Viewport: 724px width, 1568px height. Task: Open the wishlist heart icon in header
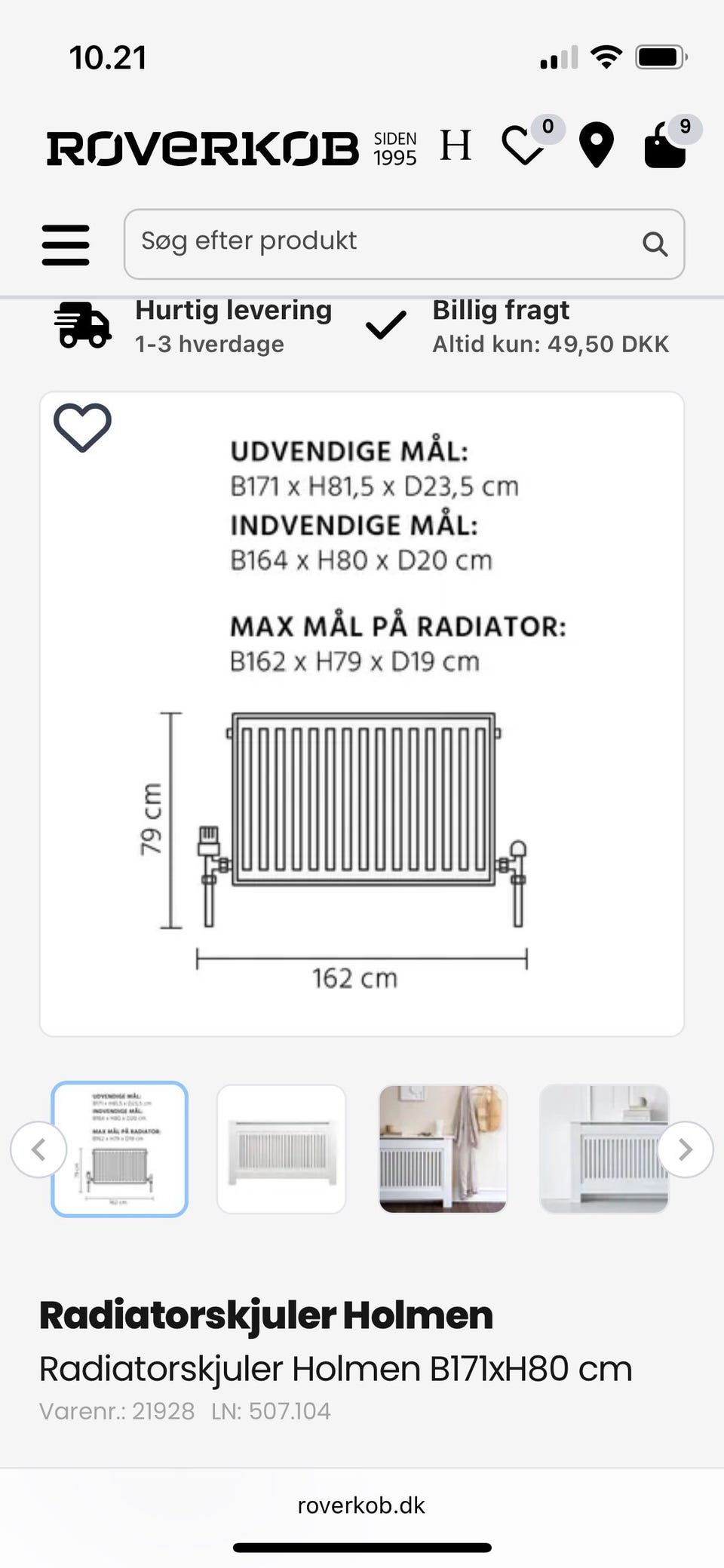click(x=524, y=146)
